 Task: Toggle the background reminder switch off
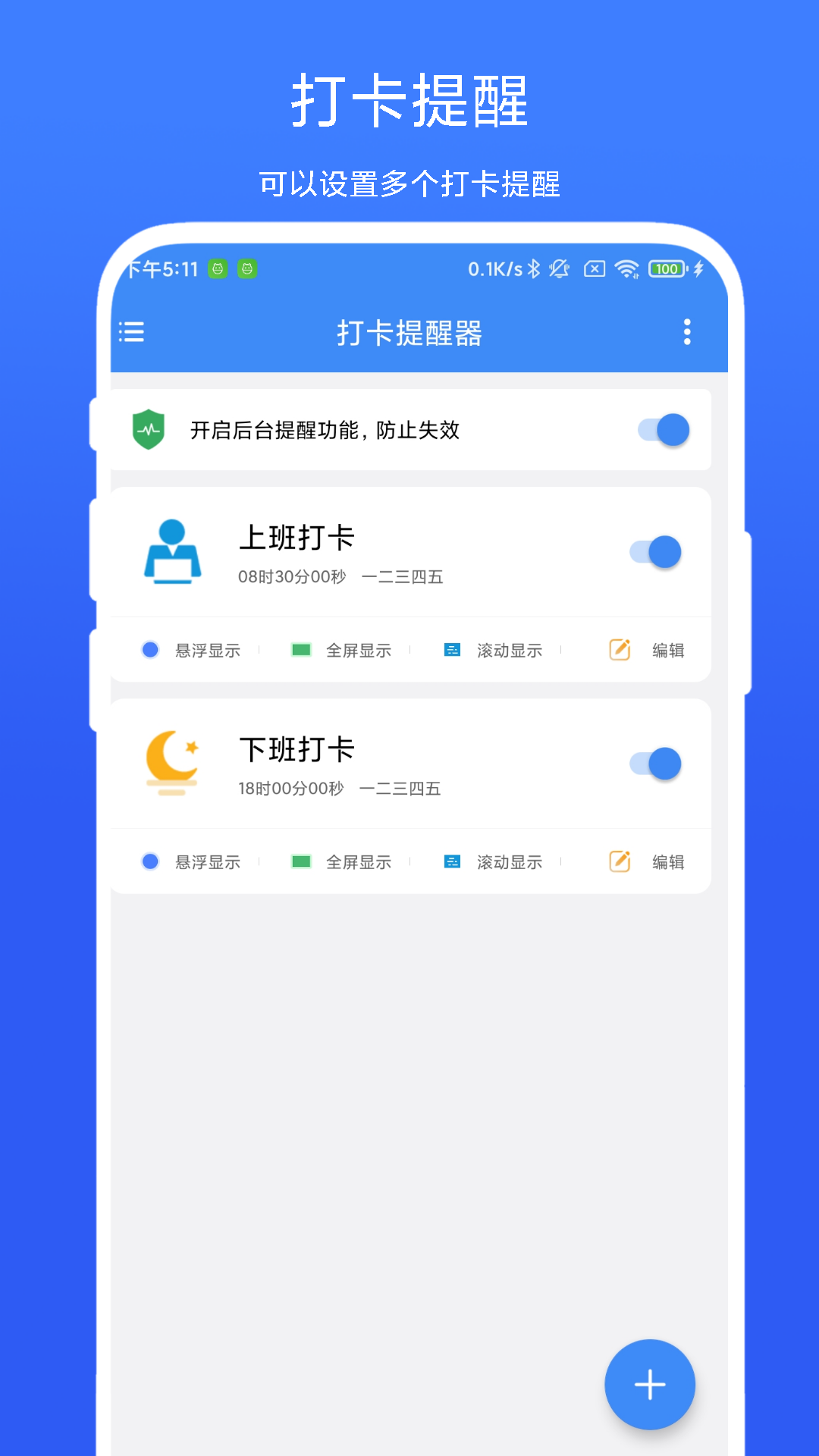tap(664, 430)
